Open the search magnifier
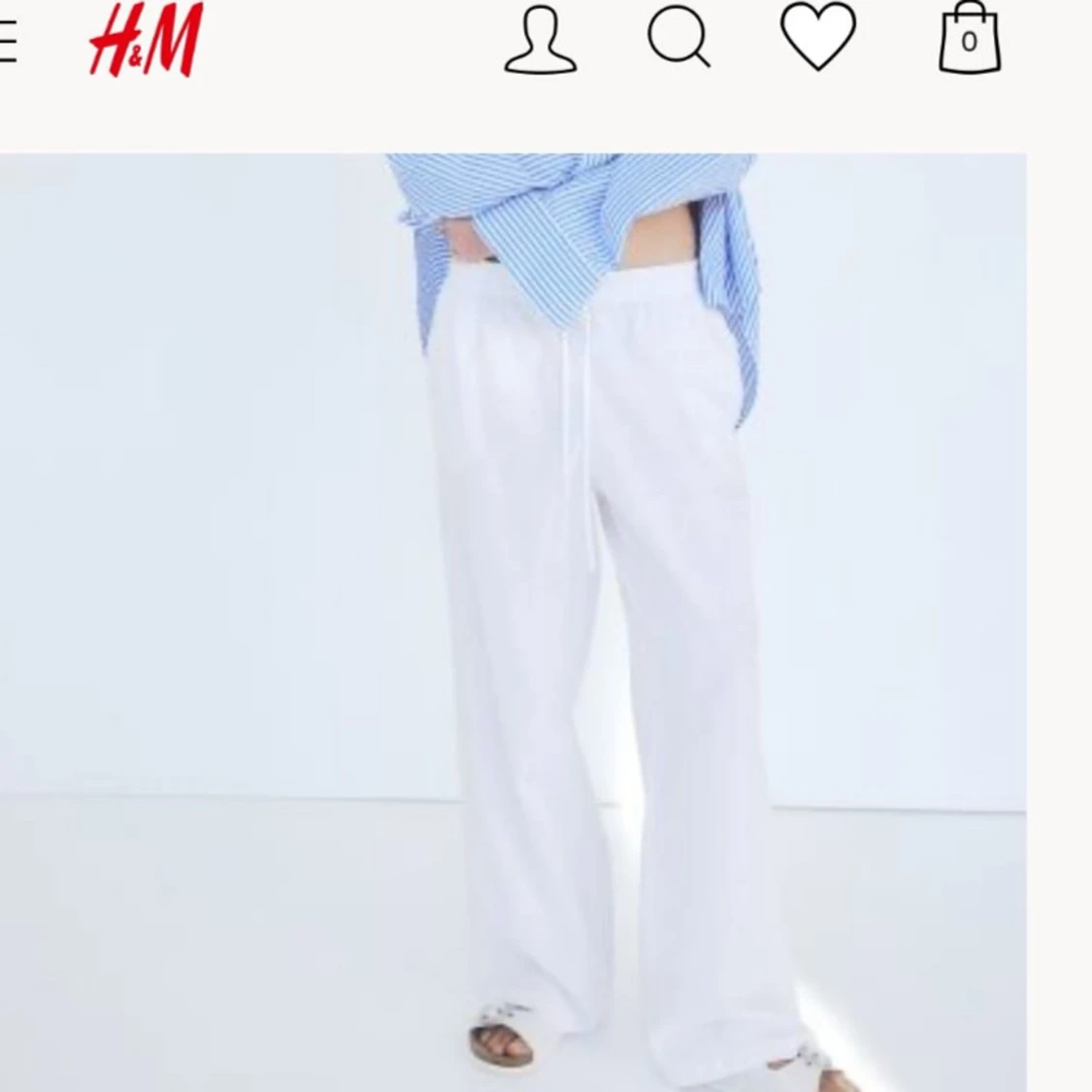The image size is (1092, 1092). 678,39
